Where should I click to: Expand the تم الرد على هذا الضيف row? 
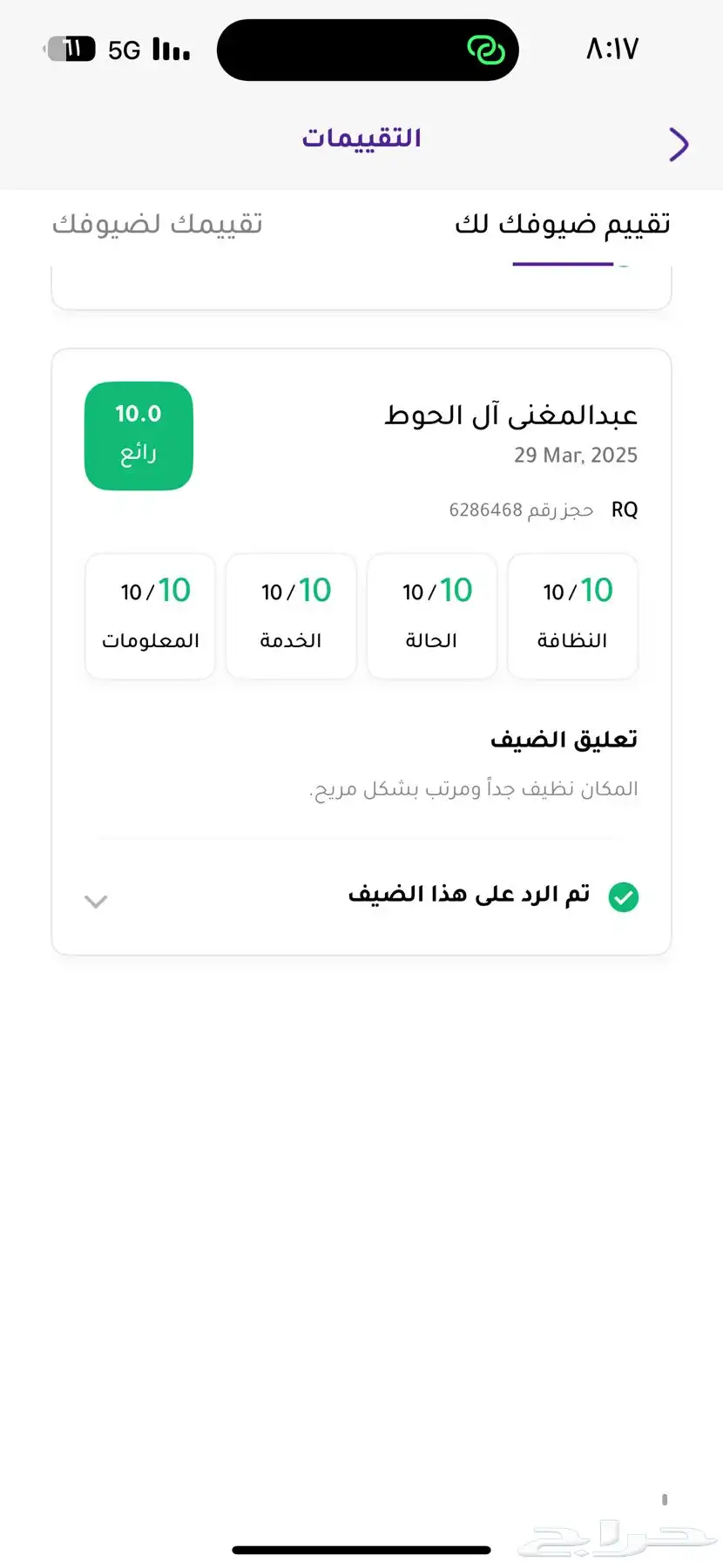point(361,897)
